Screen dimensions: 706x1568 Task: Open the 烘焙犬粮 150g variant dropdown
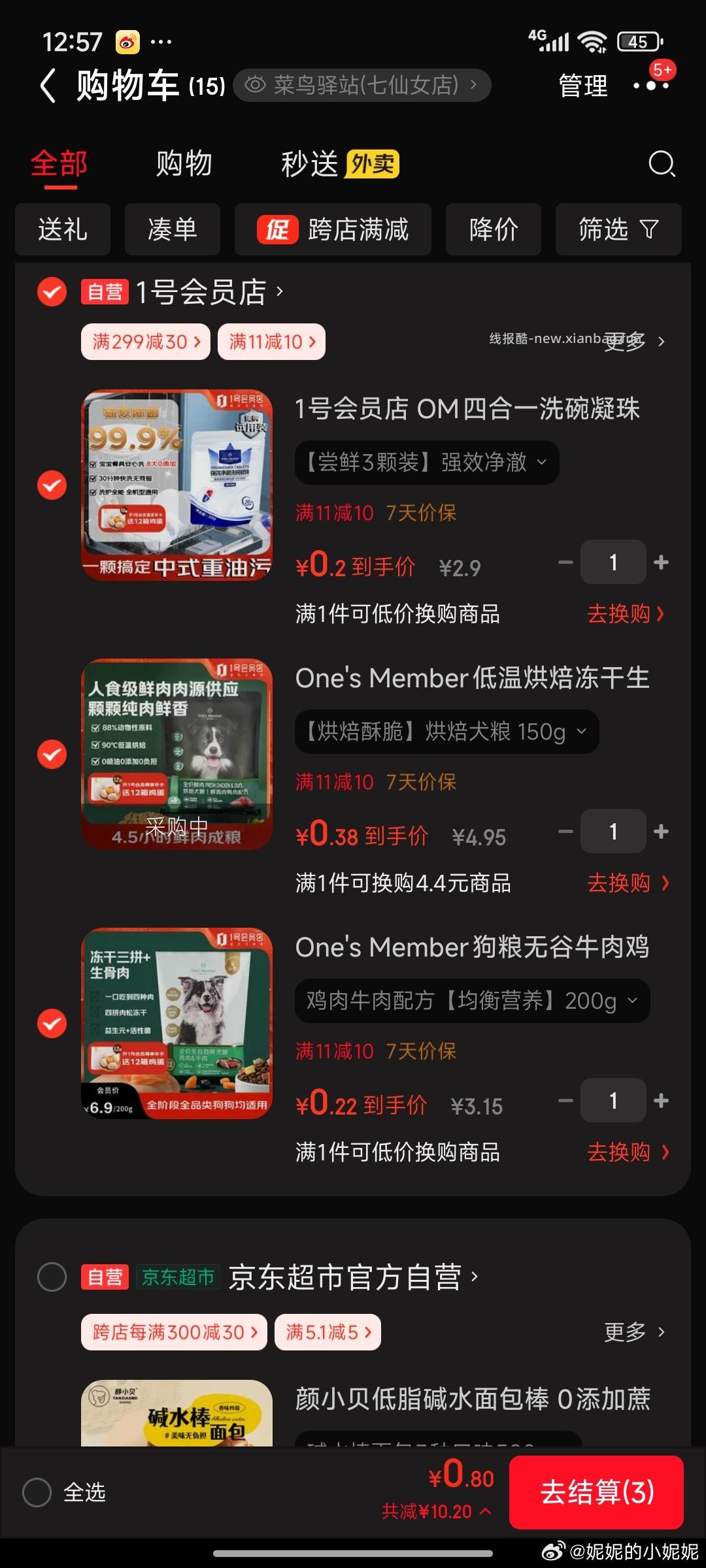pos(446,732)
